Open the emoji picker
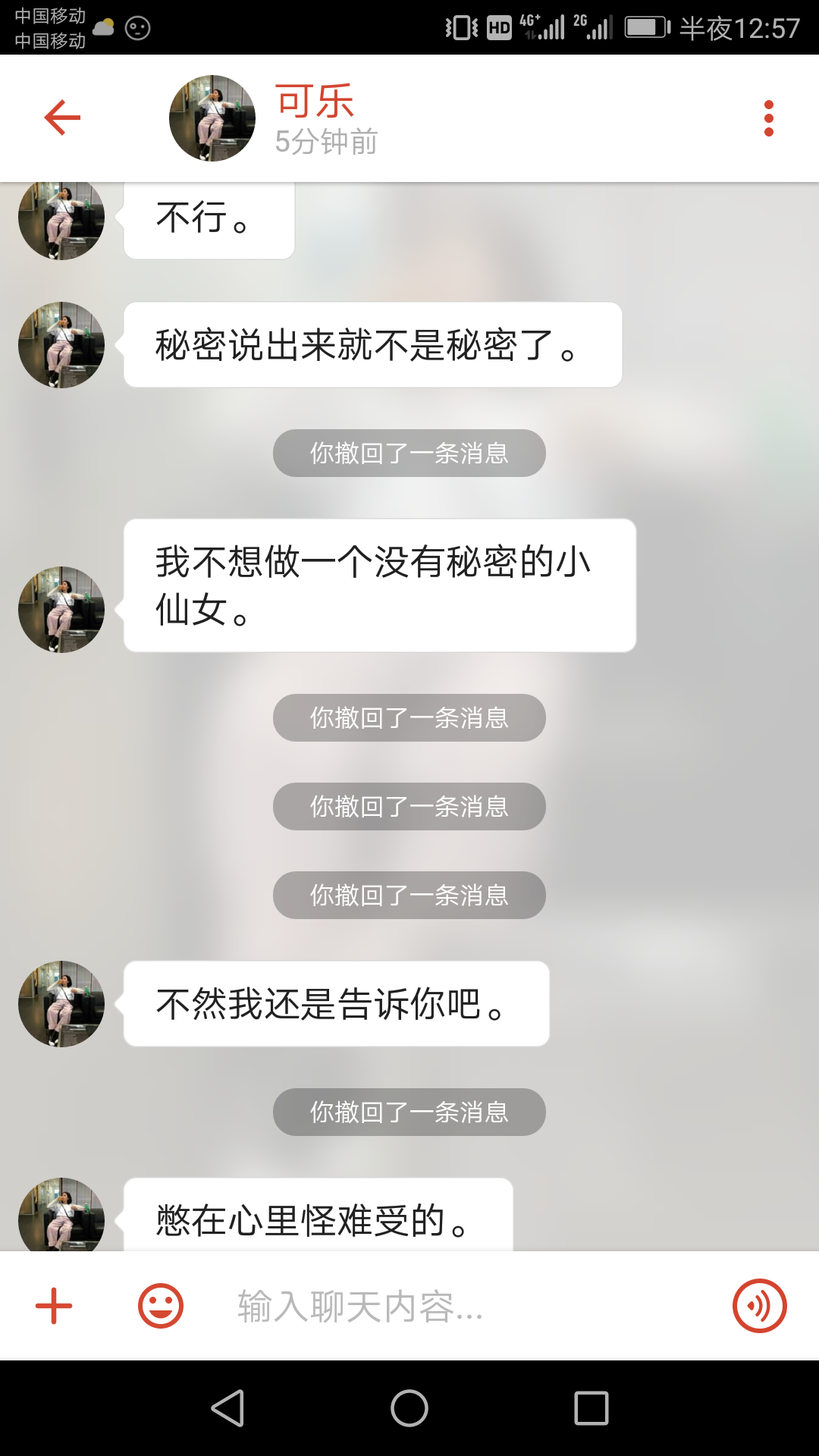This screenshot has width=819, height=1456. [161, 1306]
